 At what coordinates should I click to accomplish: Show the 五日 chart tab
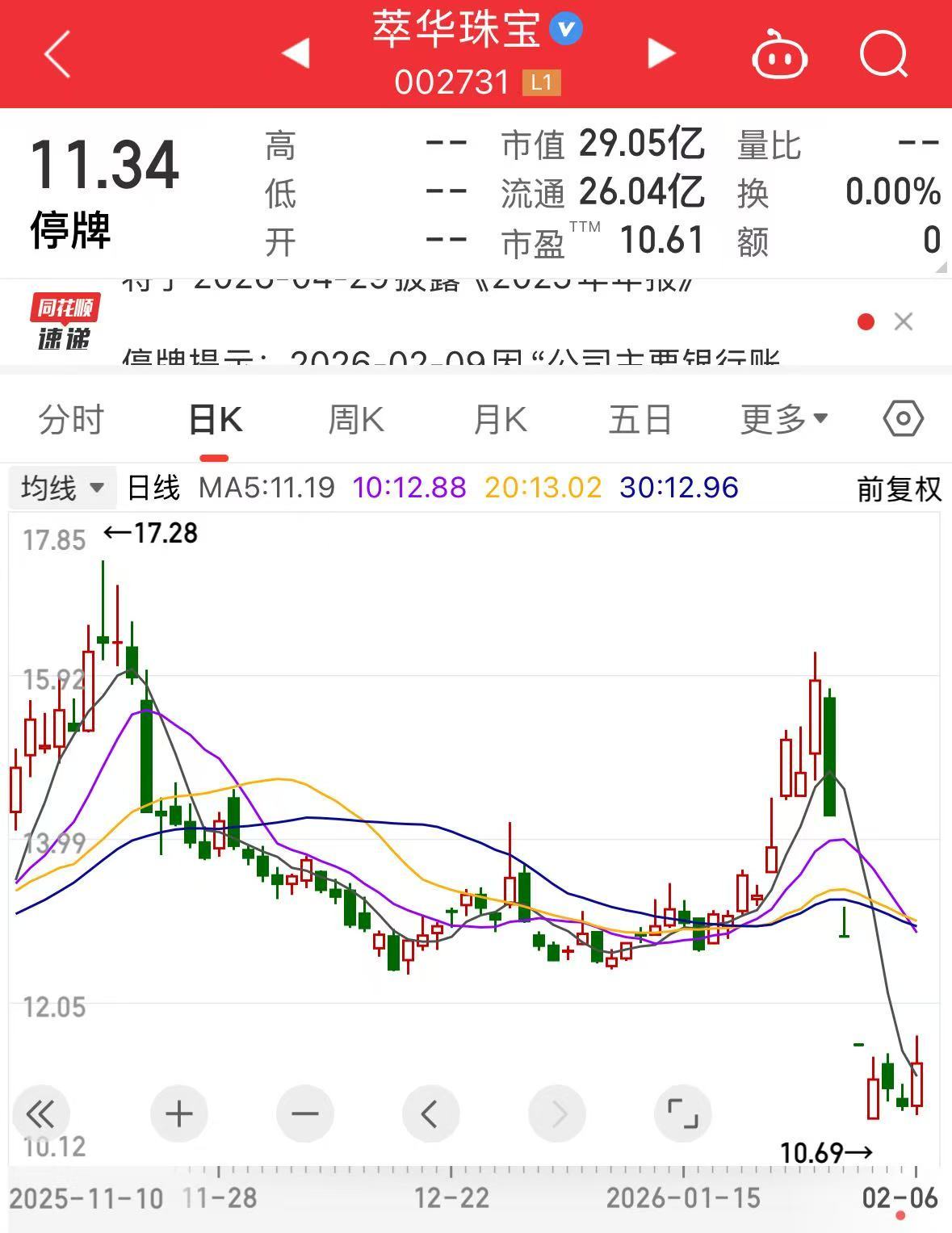click(640, 420)
